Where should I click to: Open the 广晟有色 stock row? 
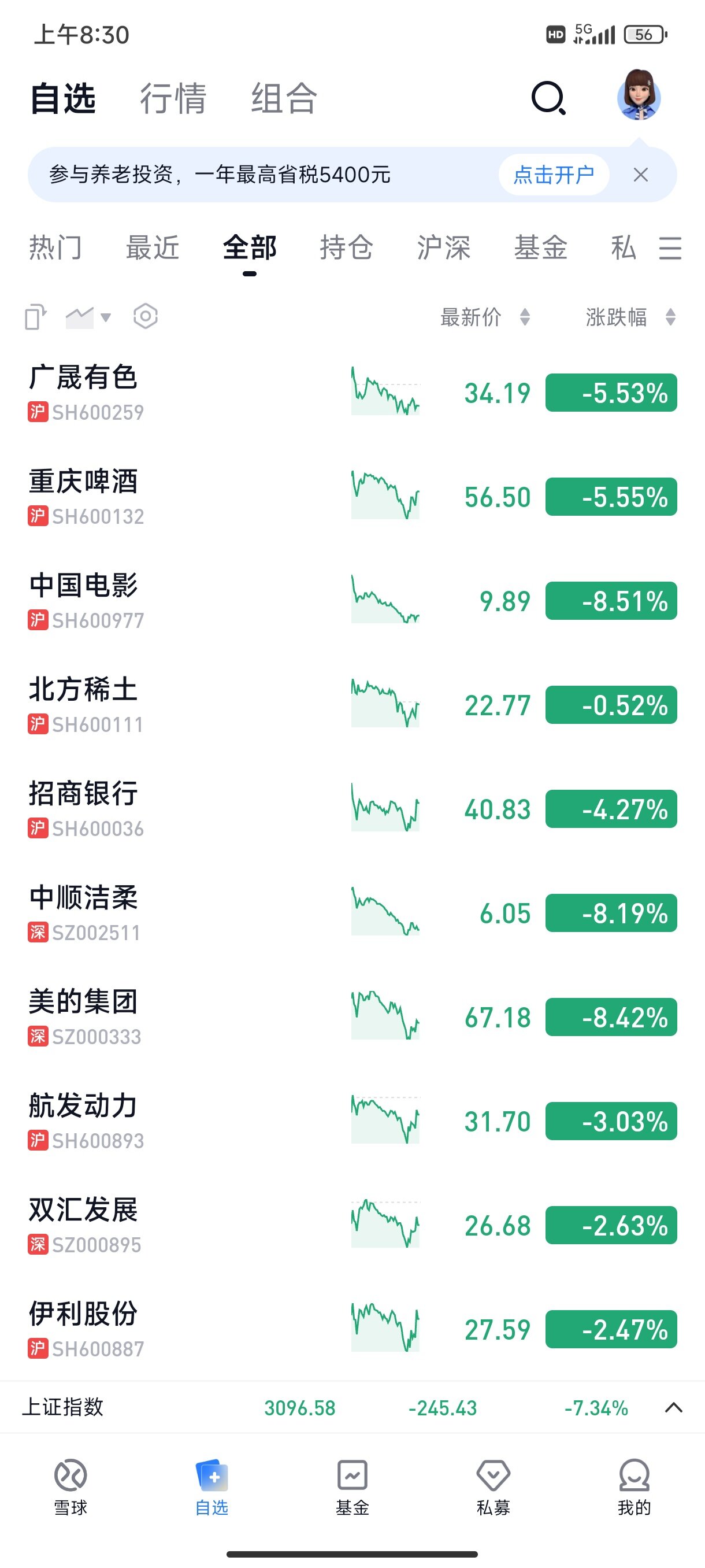click(352, 393)
